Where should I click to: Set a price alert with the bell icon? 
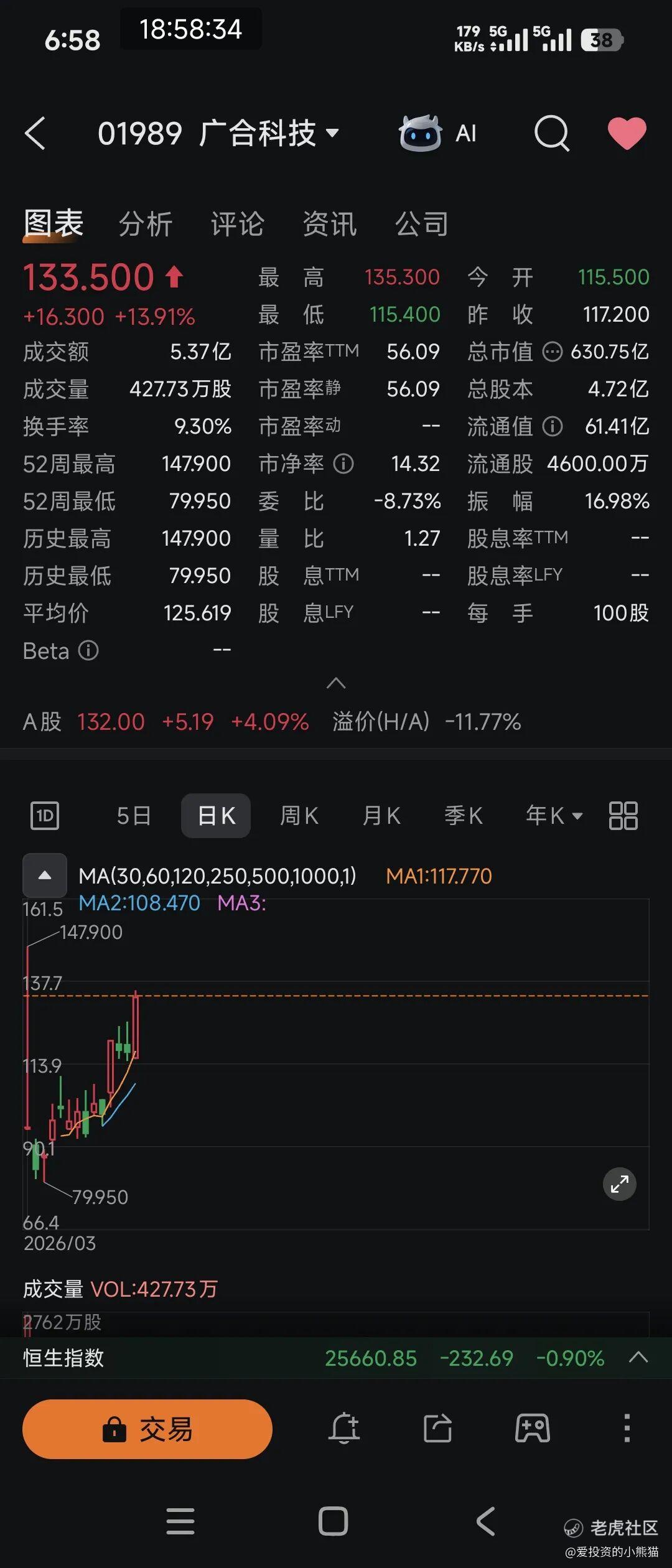344,1427
